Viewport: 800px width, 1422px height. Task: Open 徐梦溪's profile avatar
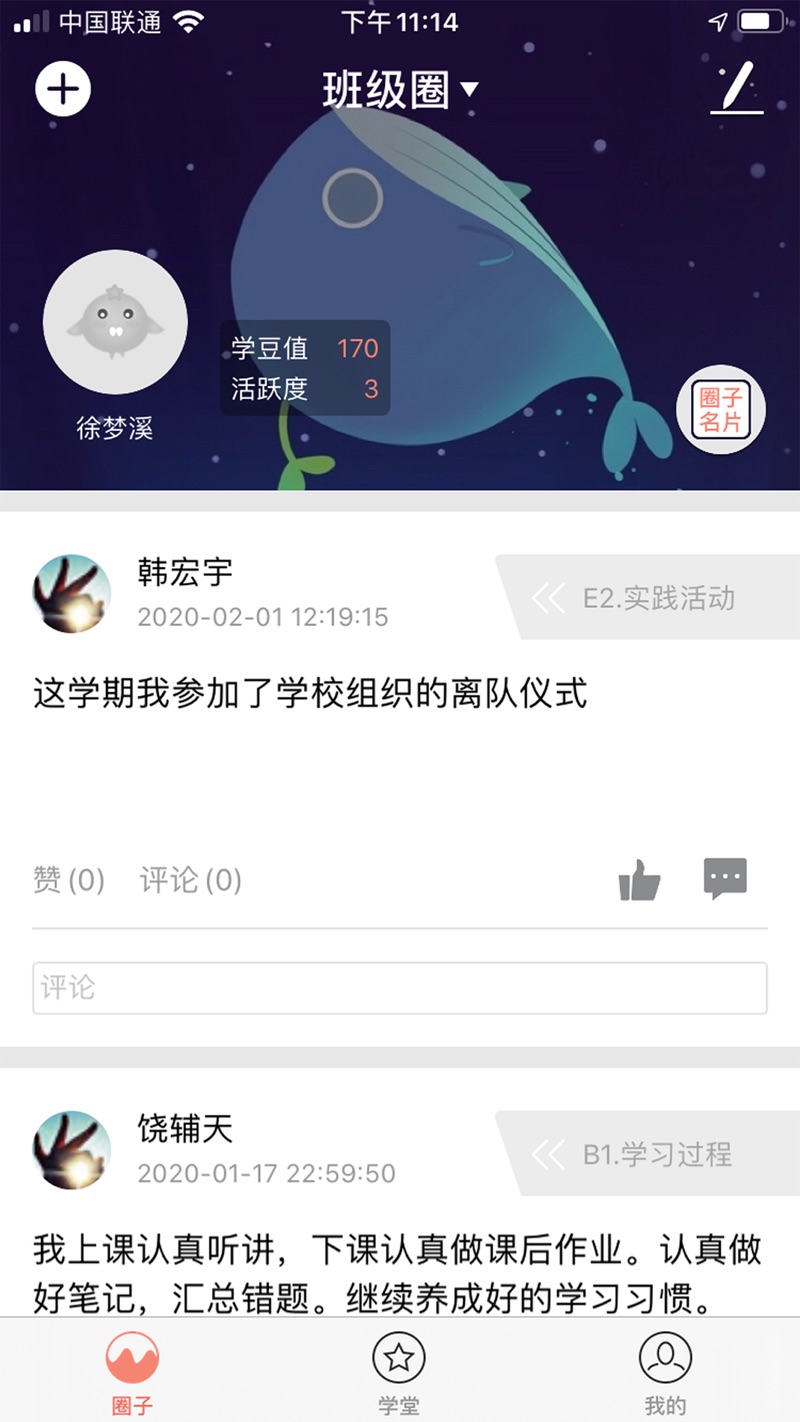coord(115,321)
